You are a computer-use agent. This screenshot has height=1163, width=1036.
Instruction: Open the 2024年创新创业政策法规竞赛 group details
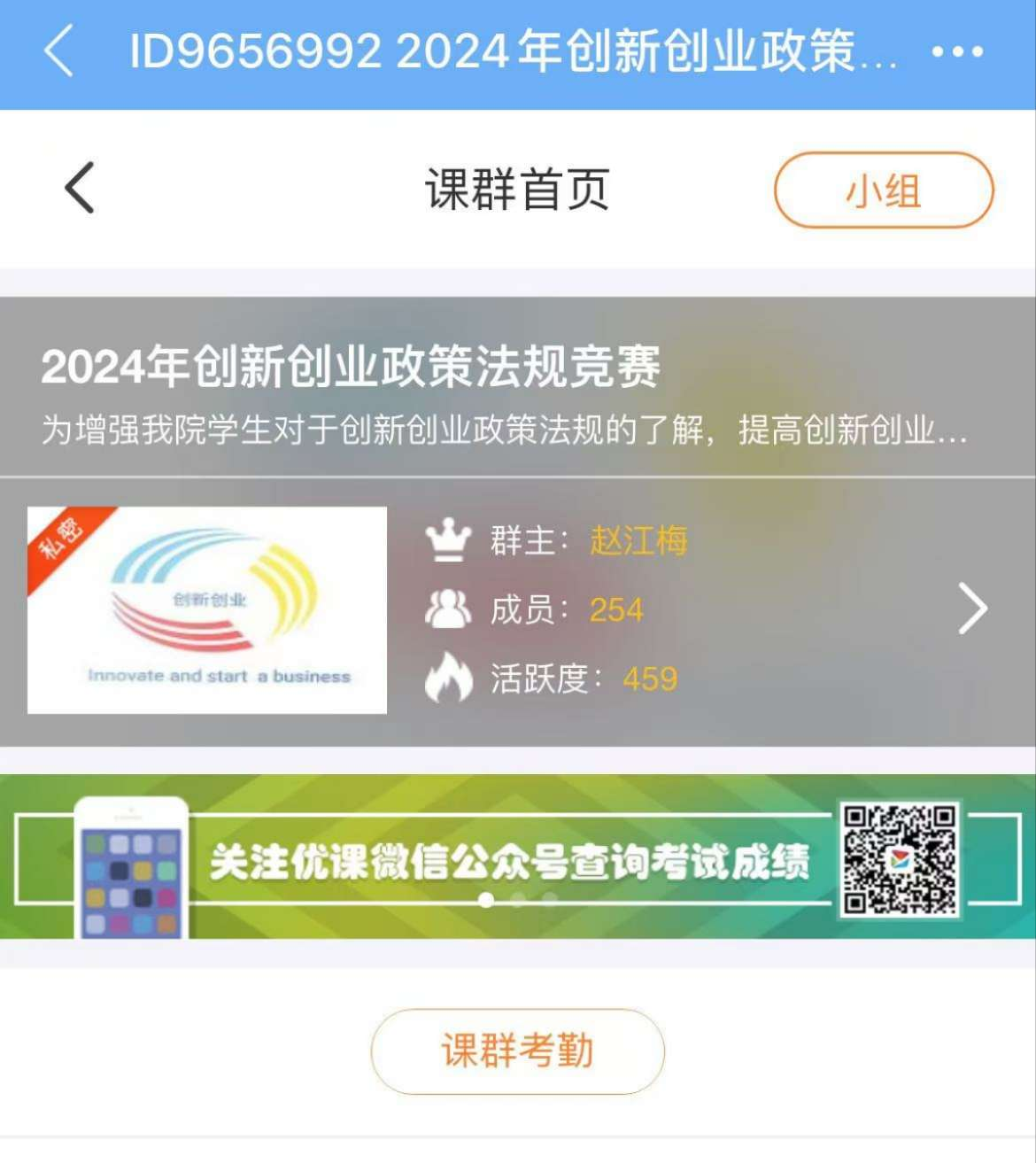(x=351, y=368)
